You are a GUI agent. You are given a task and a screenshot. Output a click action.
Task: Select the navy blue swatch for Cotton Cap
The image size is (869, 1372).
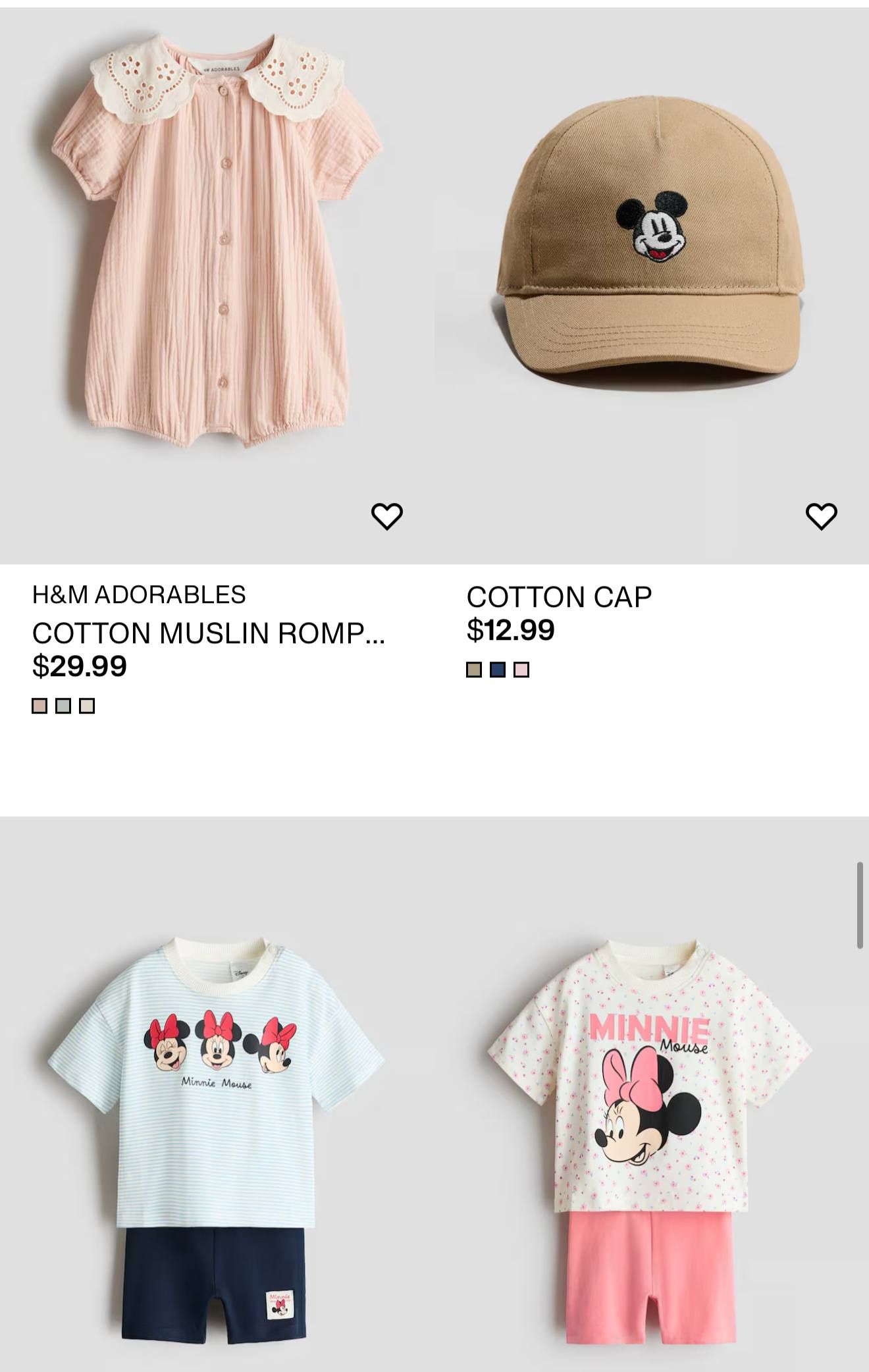[498, 670]
